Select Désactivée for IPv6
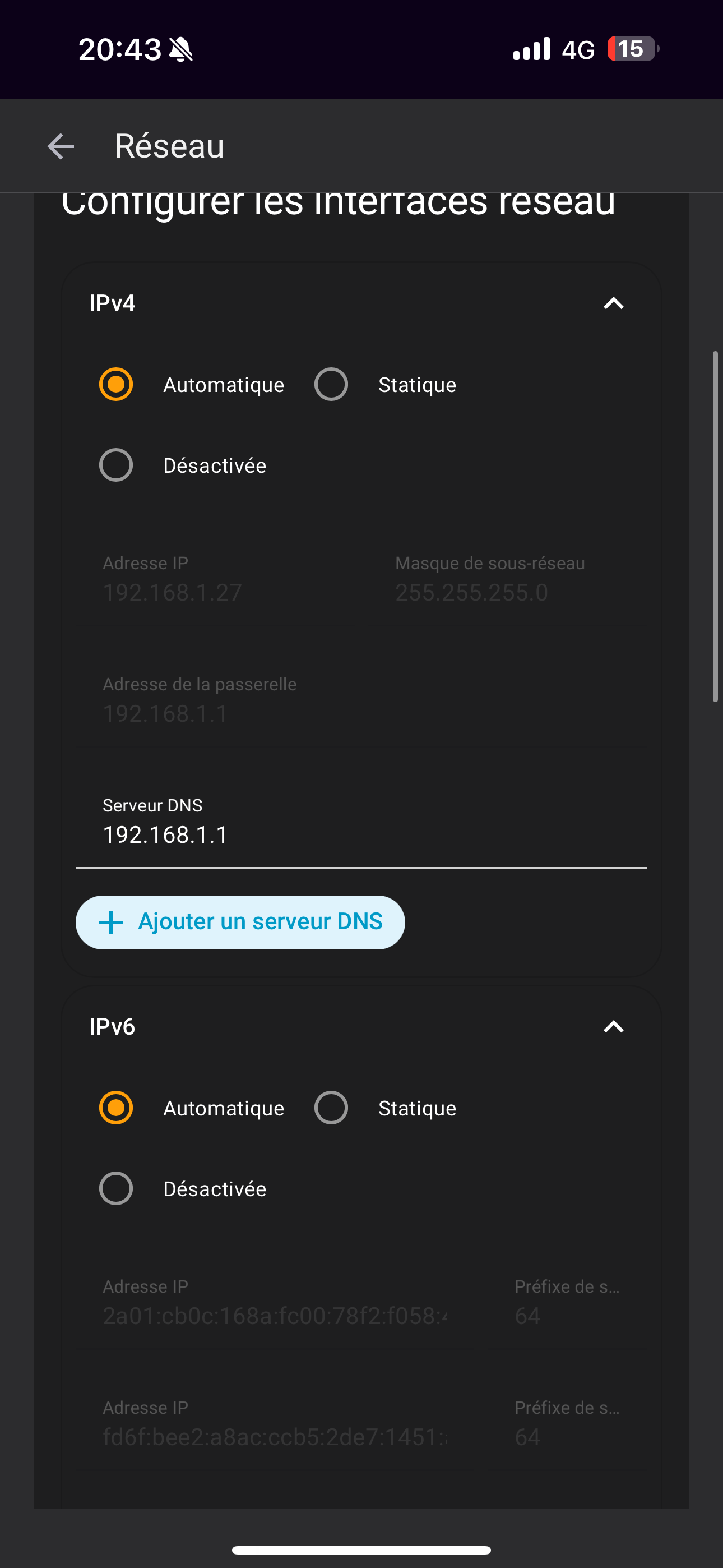Viewport: 723px width, 1568px height. pos(115,1189)
